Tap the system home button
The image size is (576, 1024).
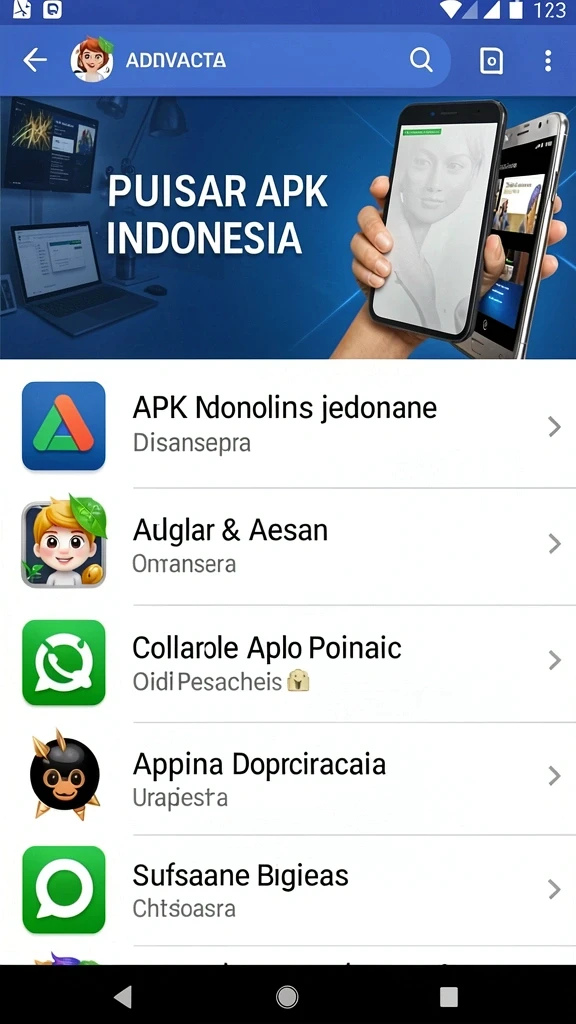pos(287,997)
